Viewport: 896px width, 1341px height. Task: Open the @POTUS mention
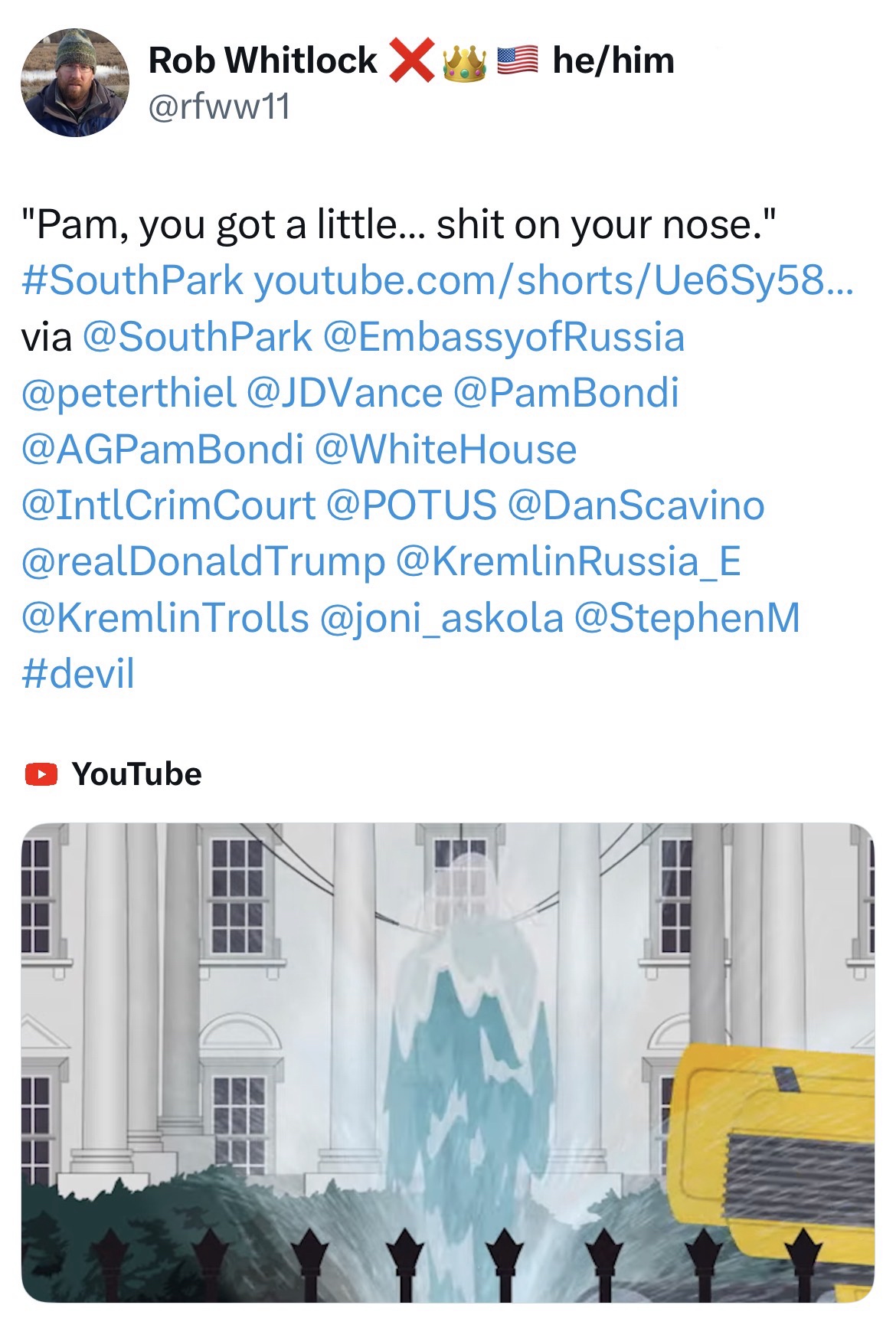click(411, 505)
